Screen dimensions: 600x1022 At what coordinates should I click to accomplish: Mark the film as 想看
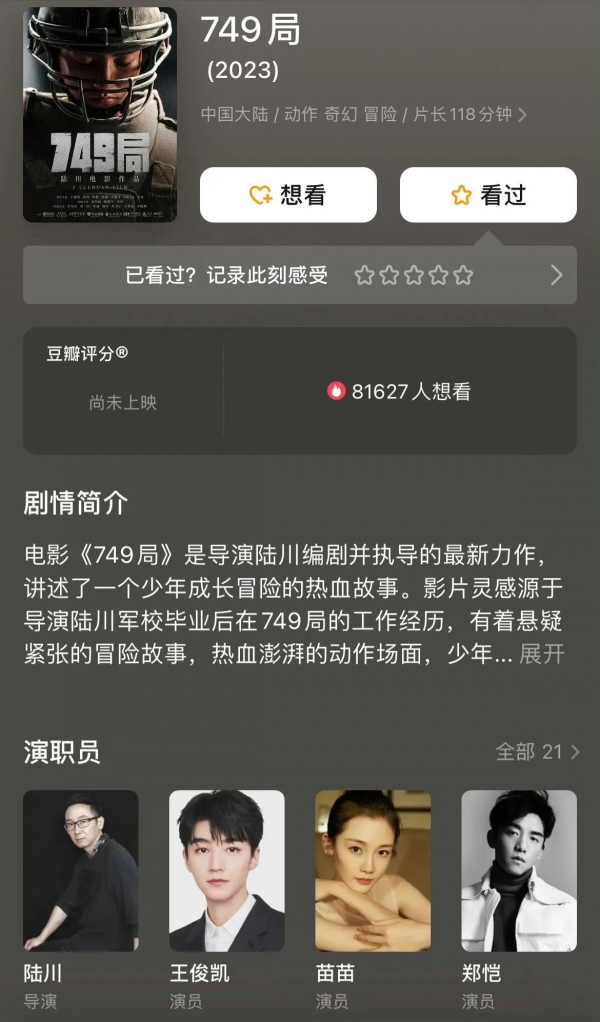pyautogui.click(x=288, y=195)
